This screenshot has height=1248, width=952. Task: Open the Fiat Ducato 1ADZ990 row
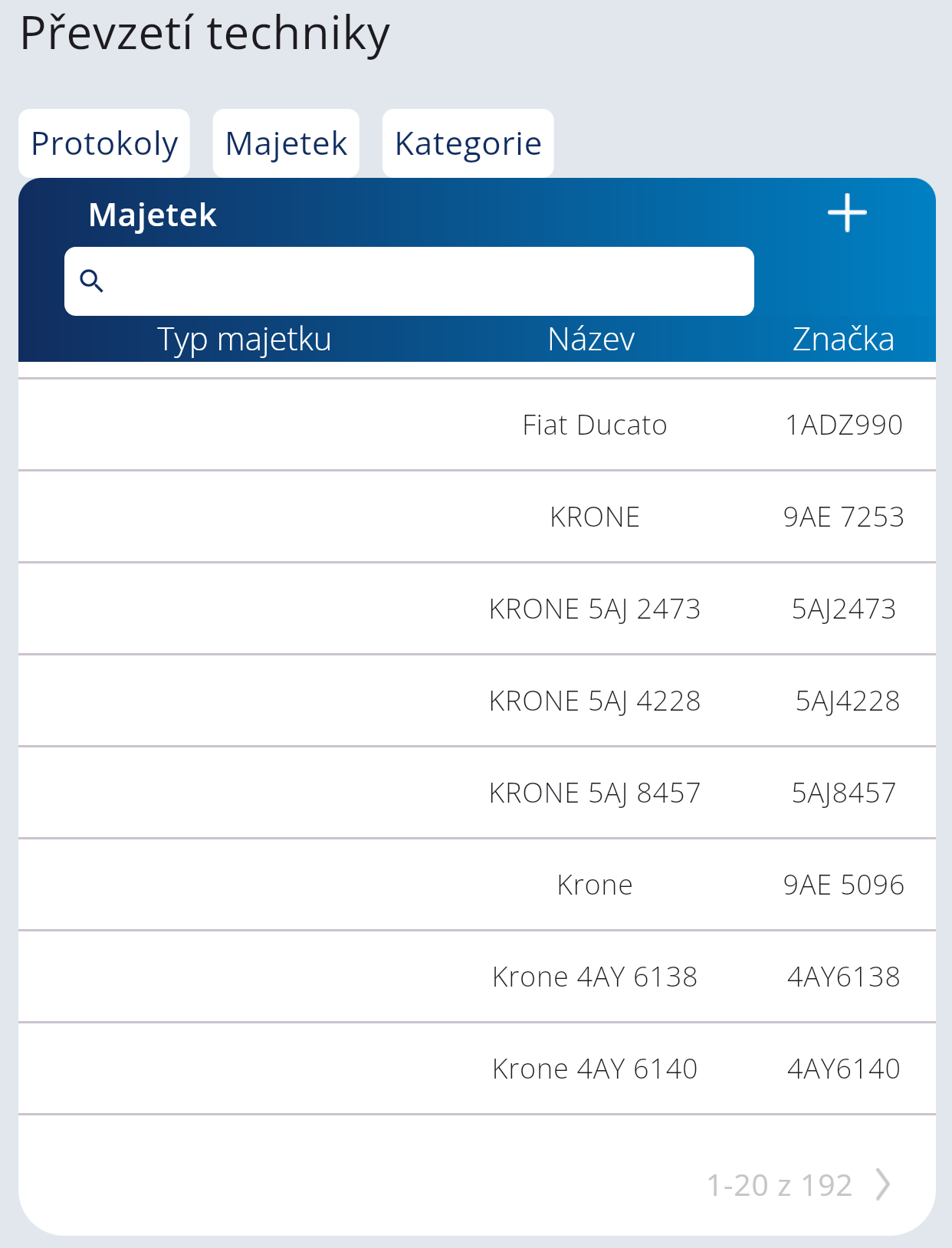tap(595, 425)
